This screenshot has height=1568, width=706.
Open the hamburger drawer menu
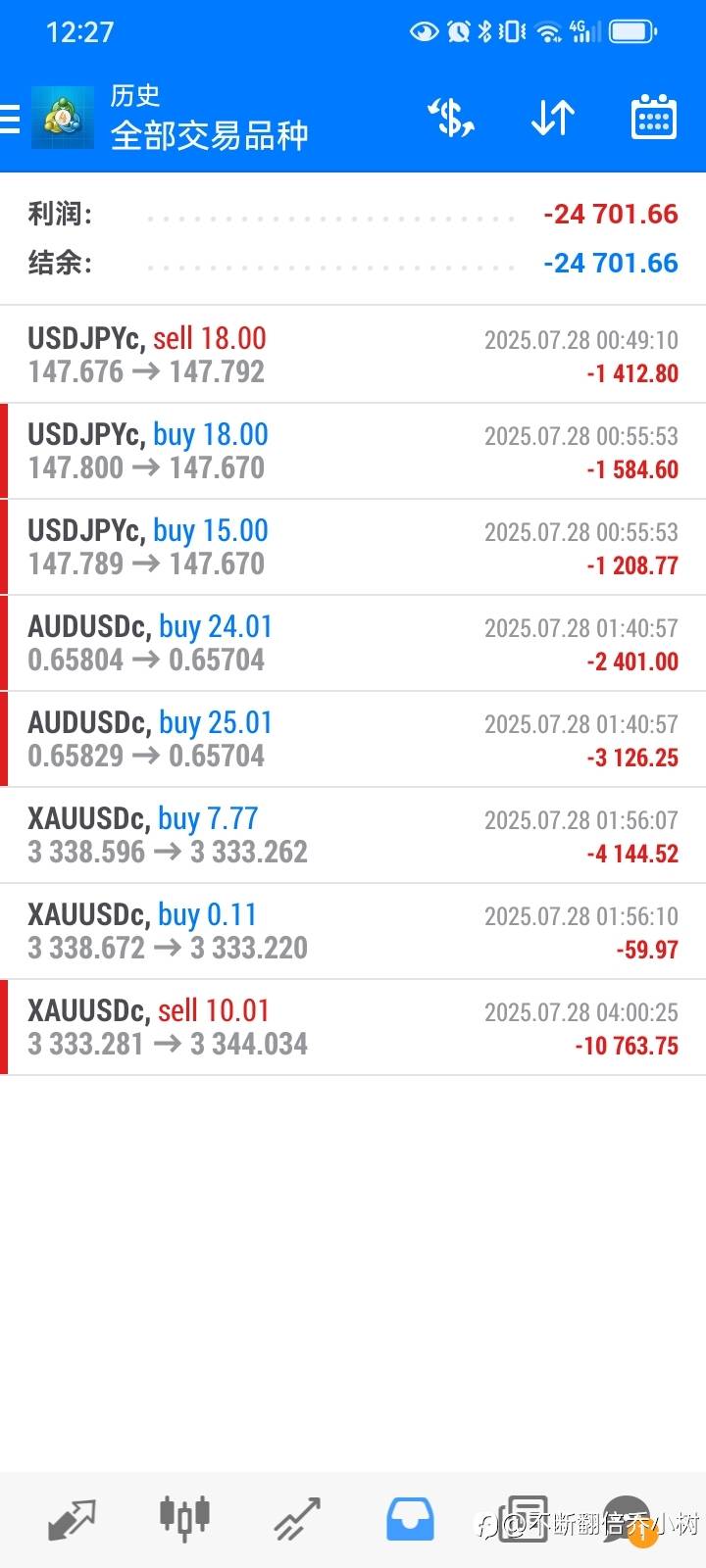point(10,119)
